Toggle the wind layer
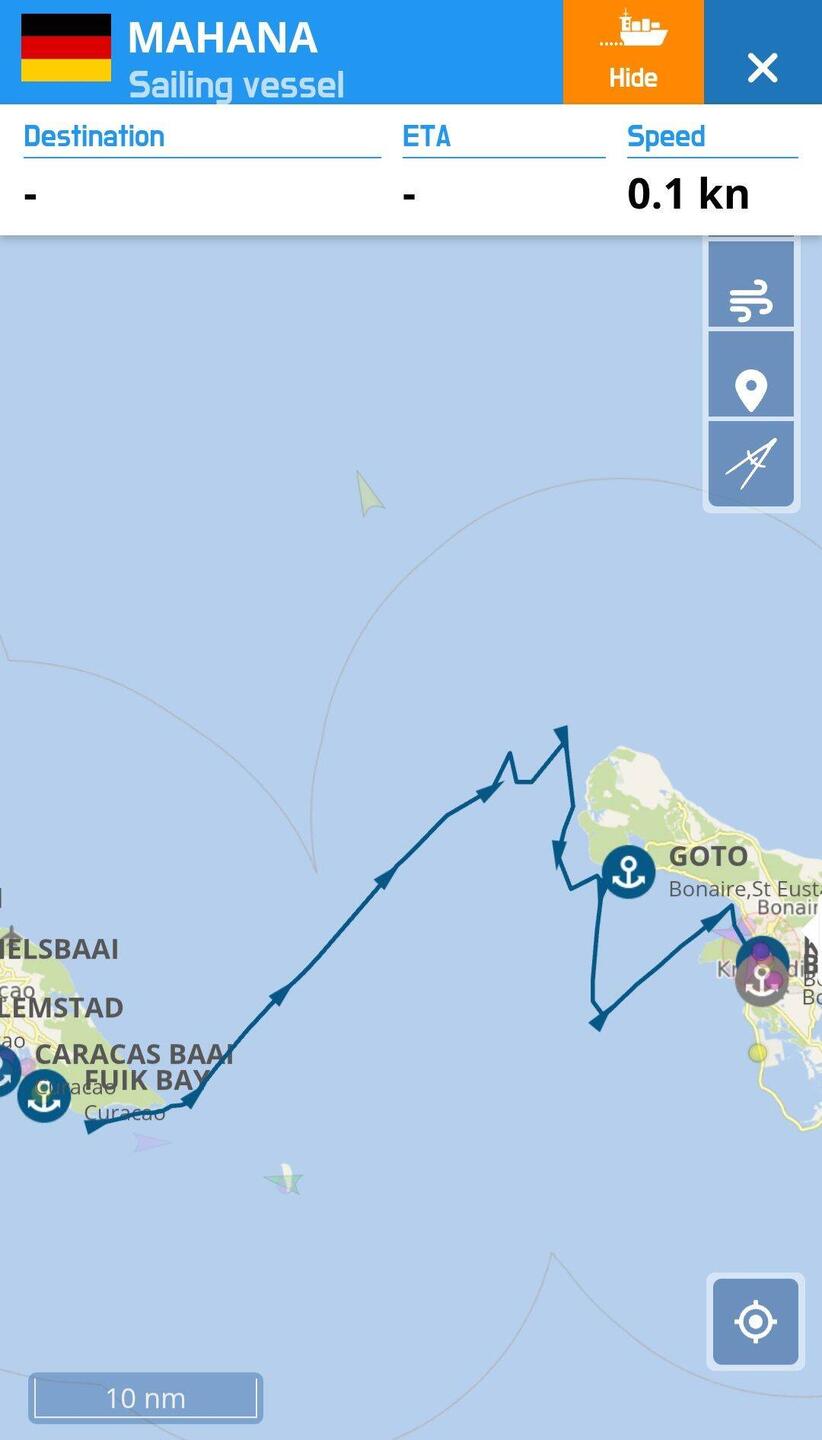Screen dimensions: 822x1440 point(751,298)
